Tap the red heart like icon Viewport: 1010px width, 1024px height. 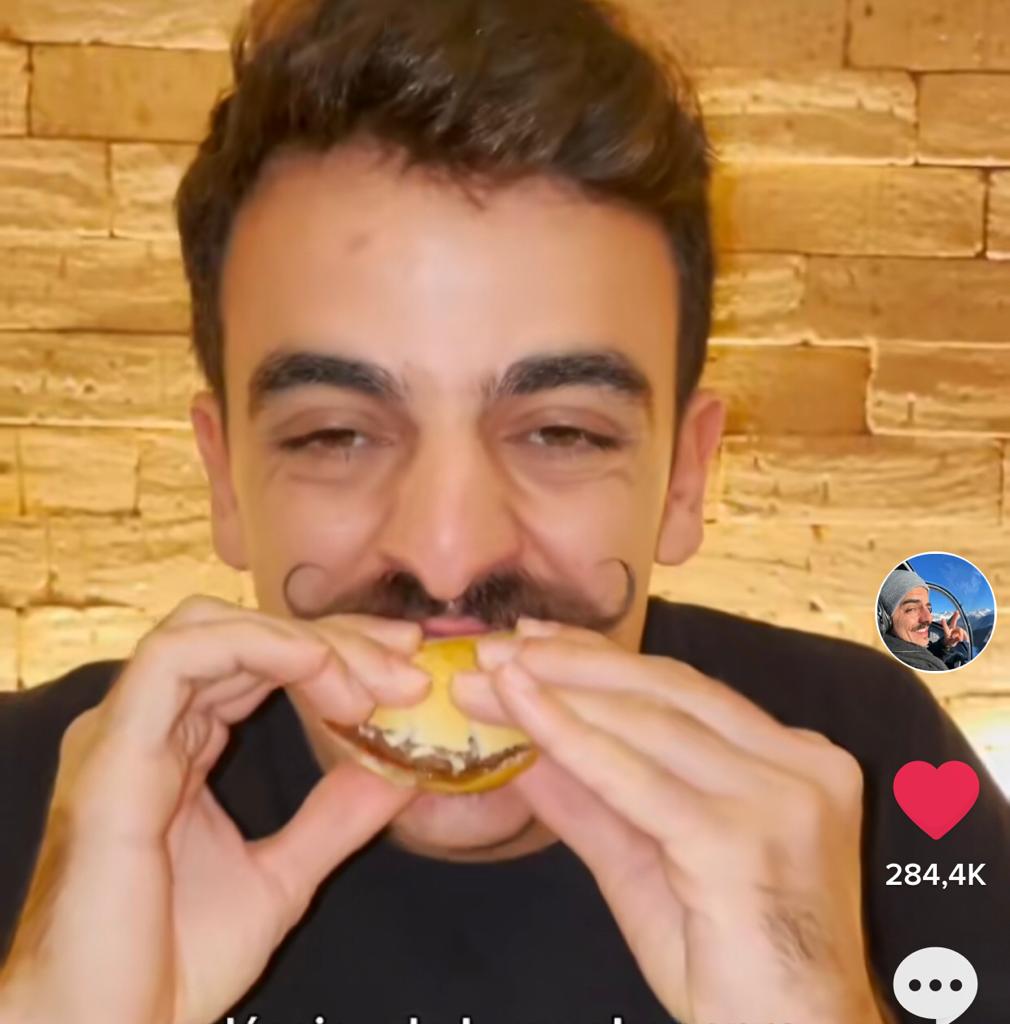pyautogui.click(x=935, y=799)
